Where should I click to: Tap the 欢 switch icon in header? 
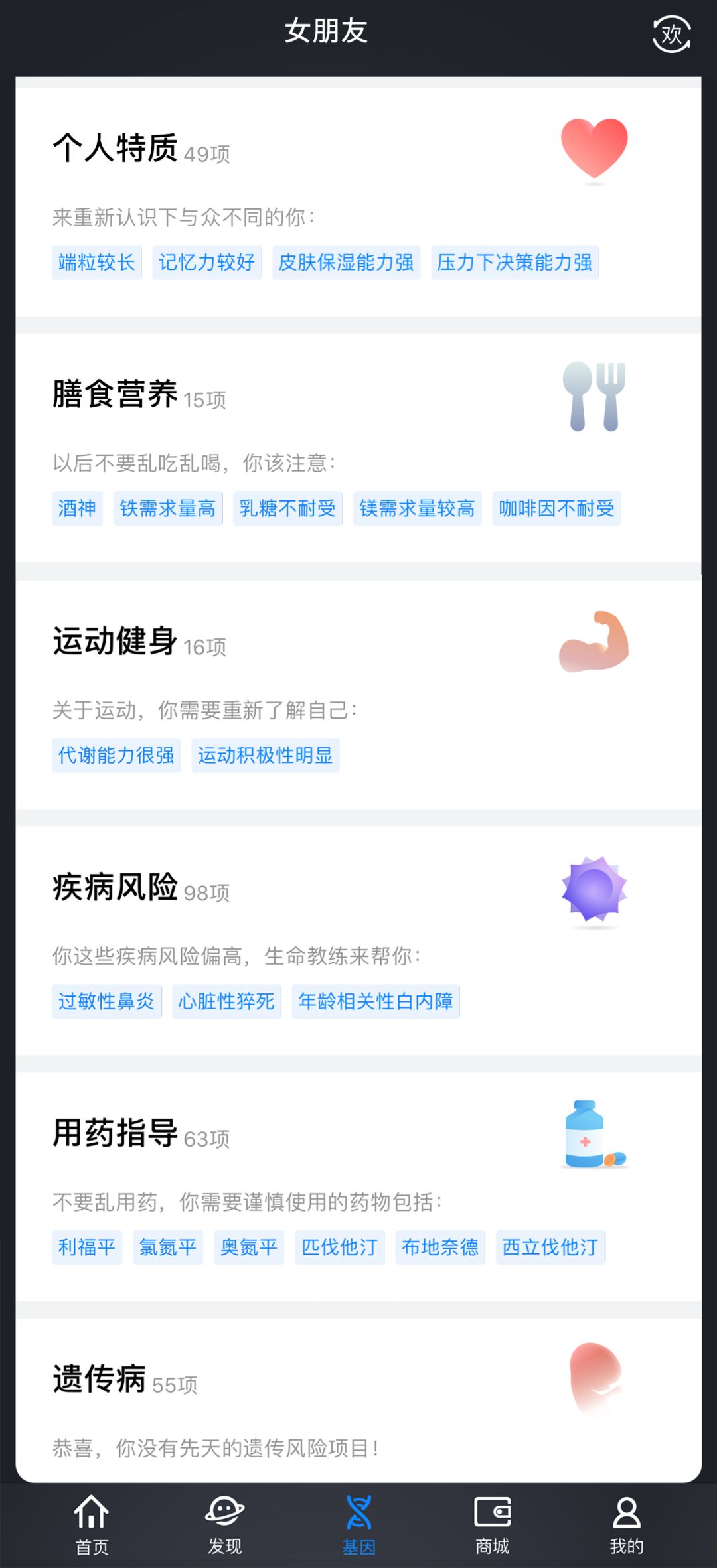(x=671, y=34)
